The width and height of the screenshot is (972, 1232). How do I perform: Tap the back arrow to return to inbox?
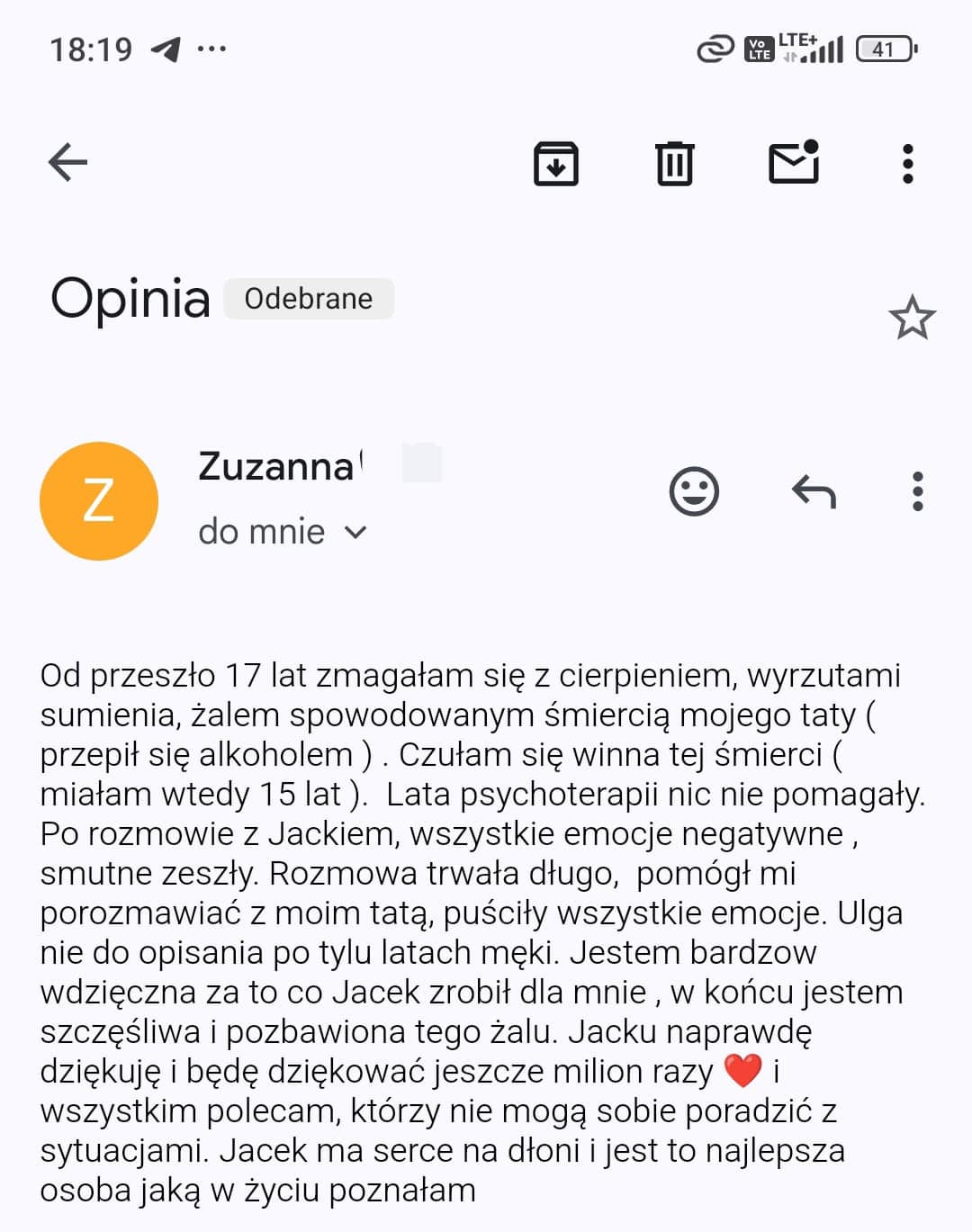(x=67, y=163)
